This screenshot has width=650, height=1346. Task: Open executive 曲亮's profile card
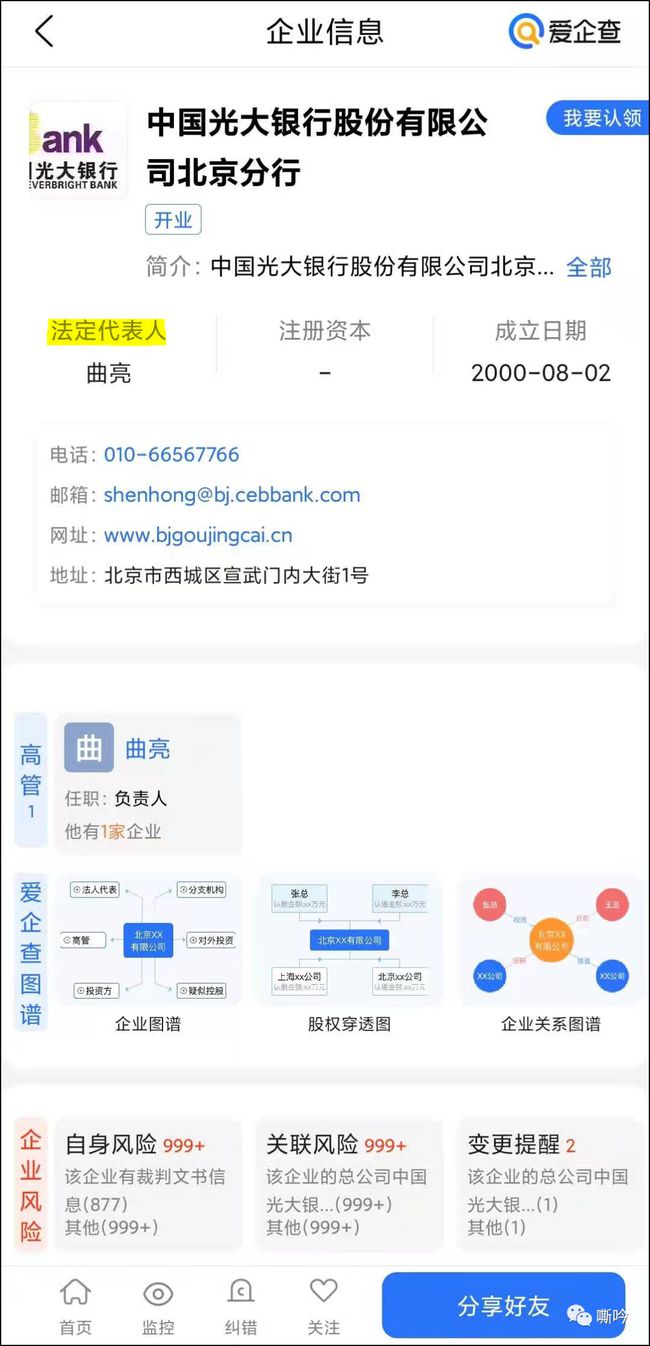point(148,784)
